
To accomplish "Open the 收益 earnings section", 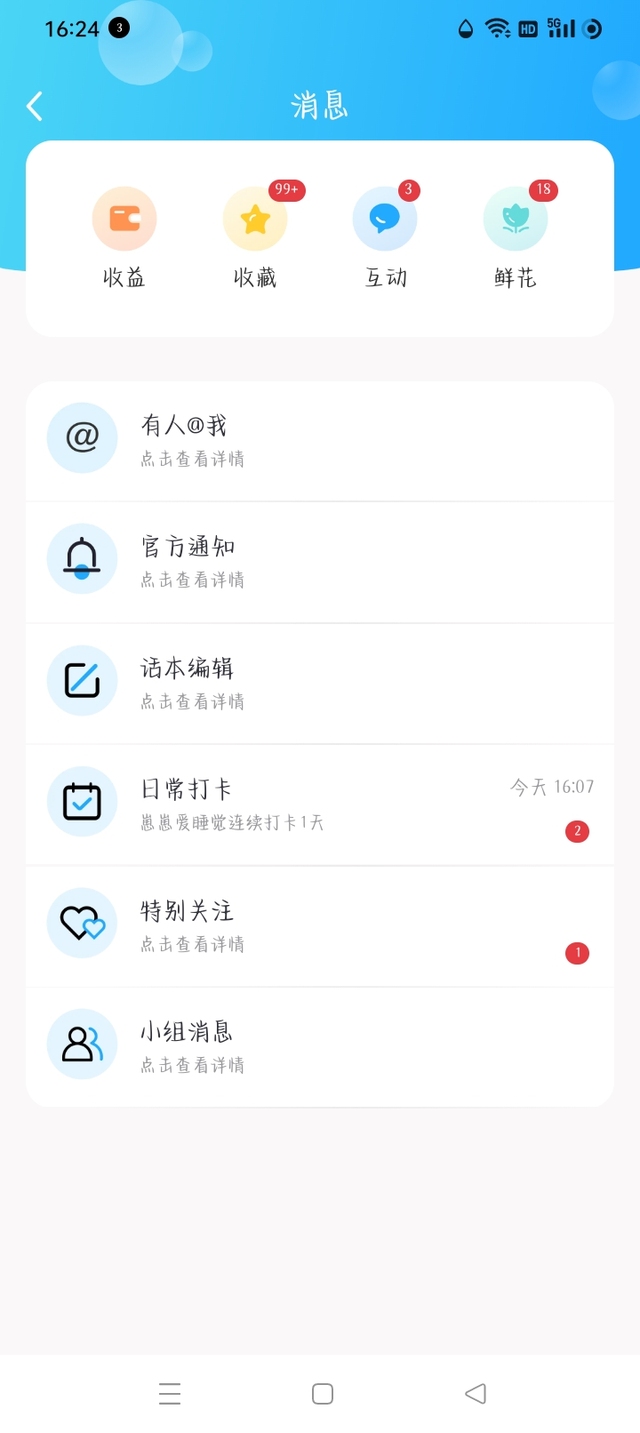I will pos(124,238).
